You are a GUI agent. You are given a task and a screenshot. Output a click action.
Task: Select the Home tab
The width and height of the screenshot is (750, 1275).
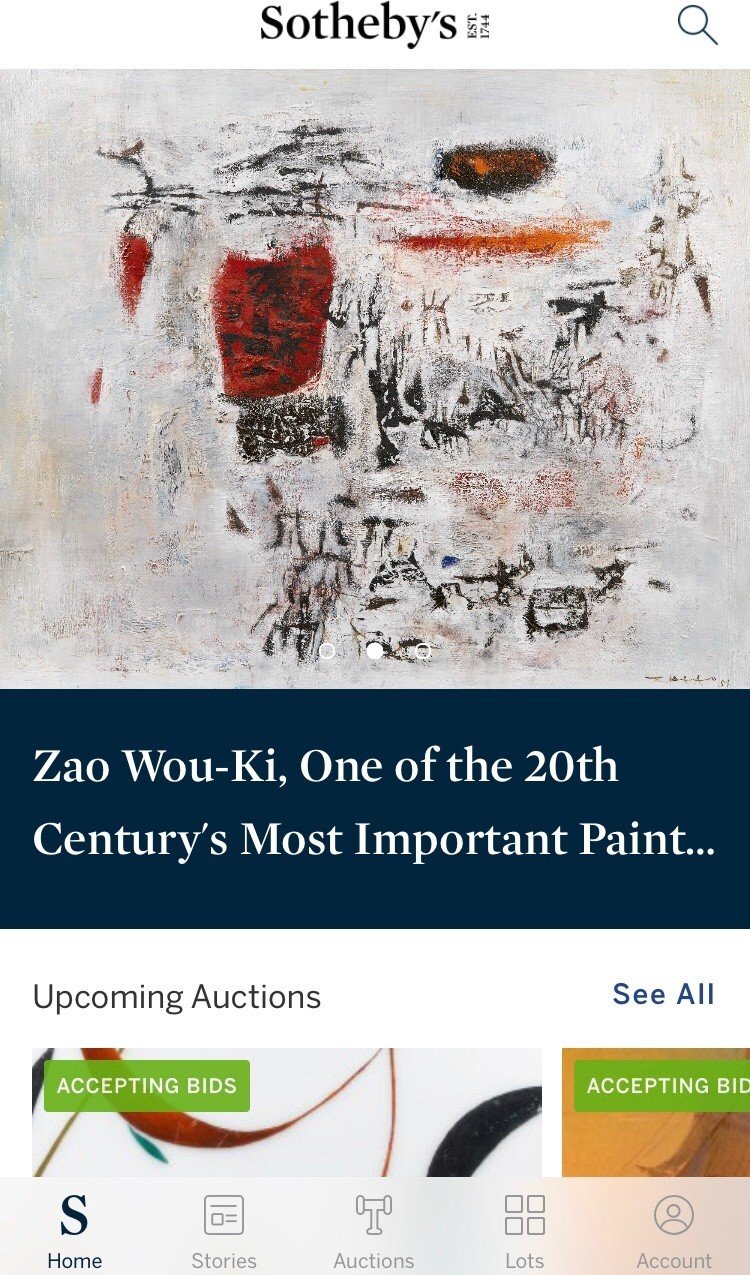point(74,1231)
